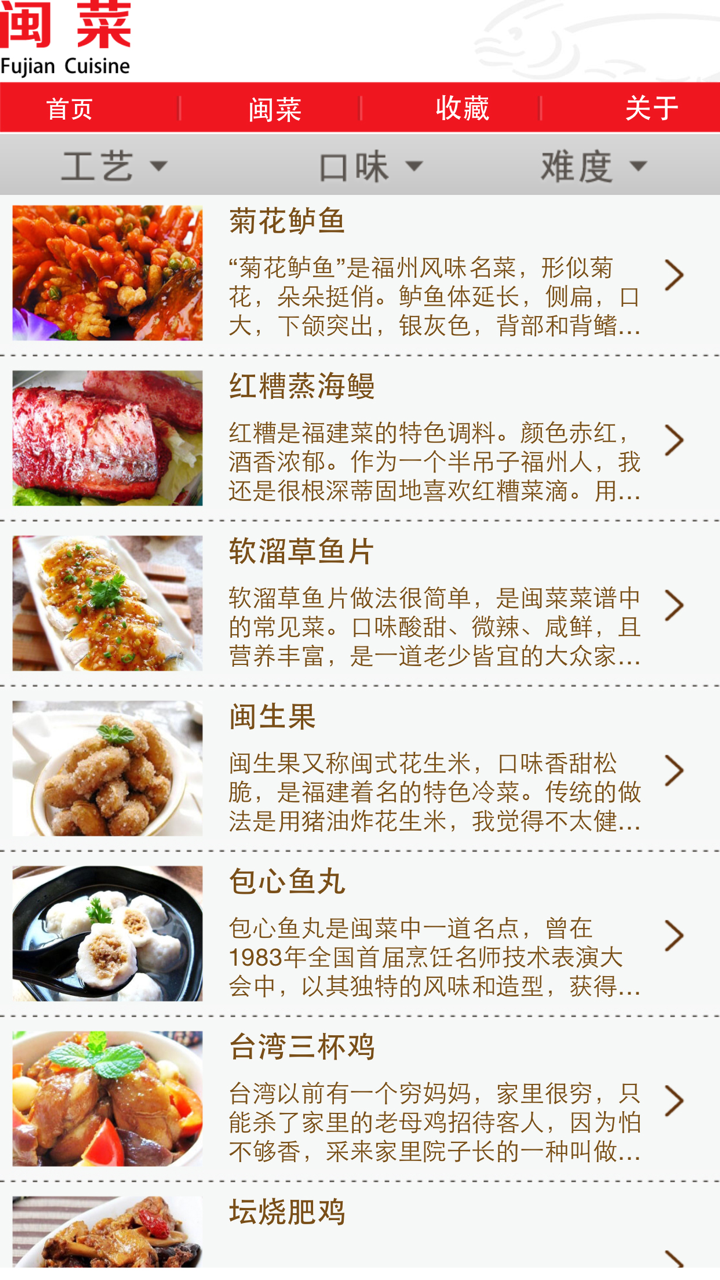Tap the 红糟蒸海鳗 food image
This screenshot has width=720, height=1280.
point(106,437)
